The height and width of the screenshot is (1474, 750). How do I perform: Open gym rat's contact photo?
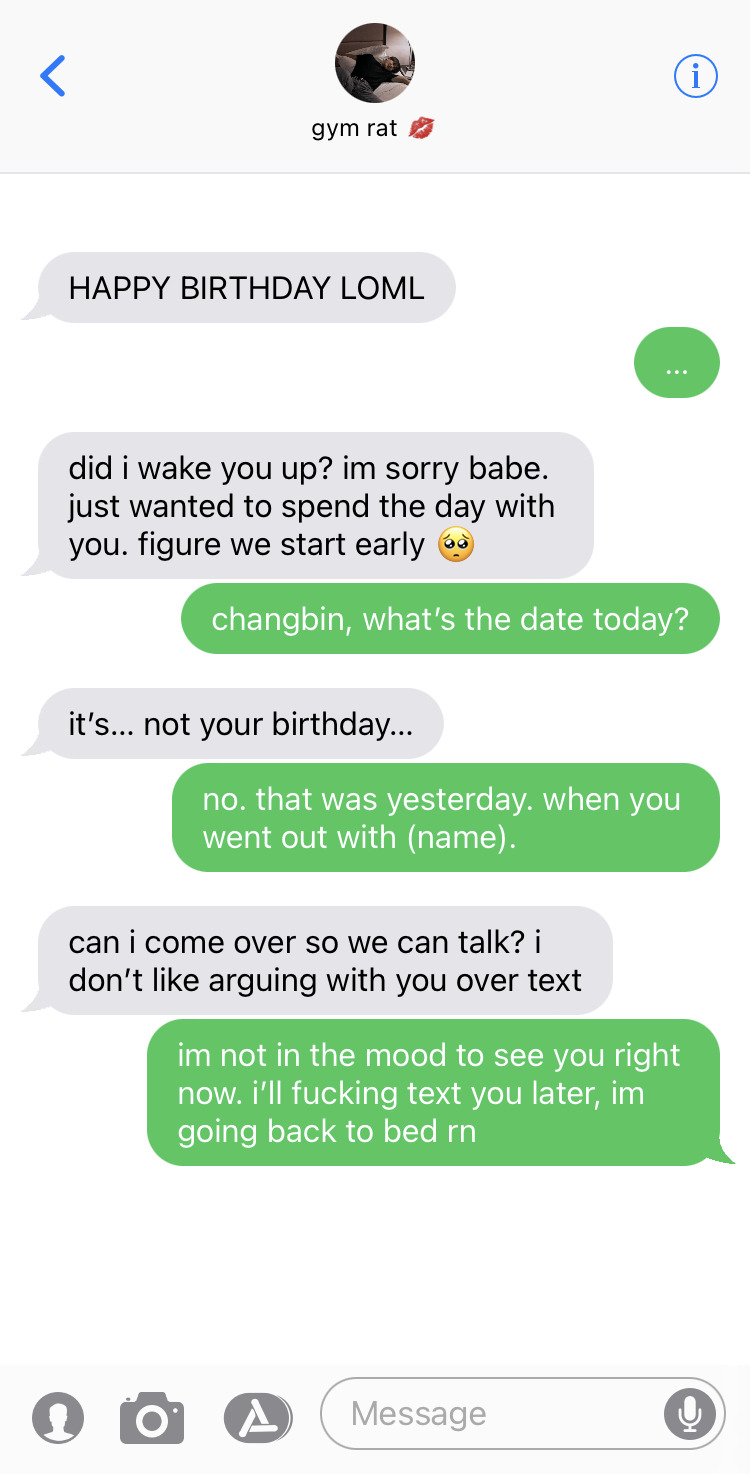pos(374,63)
